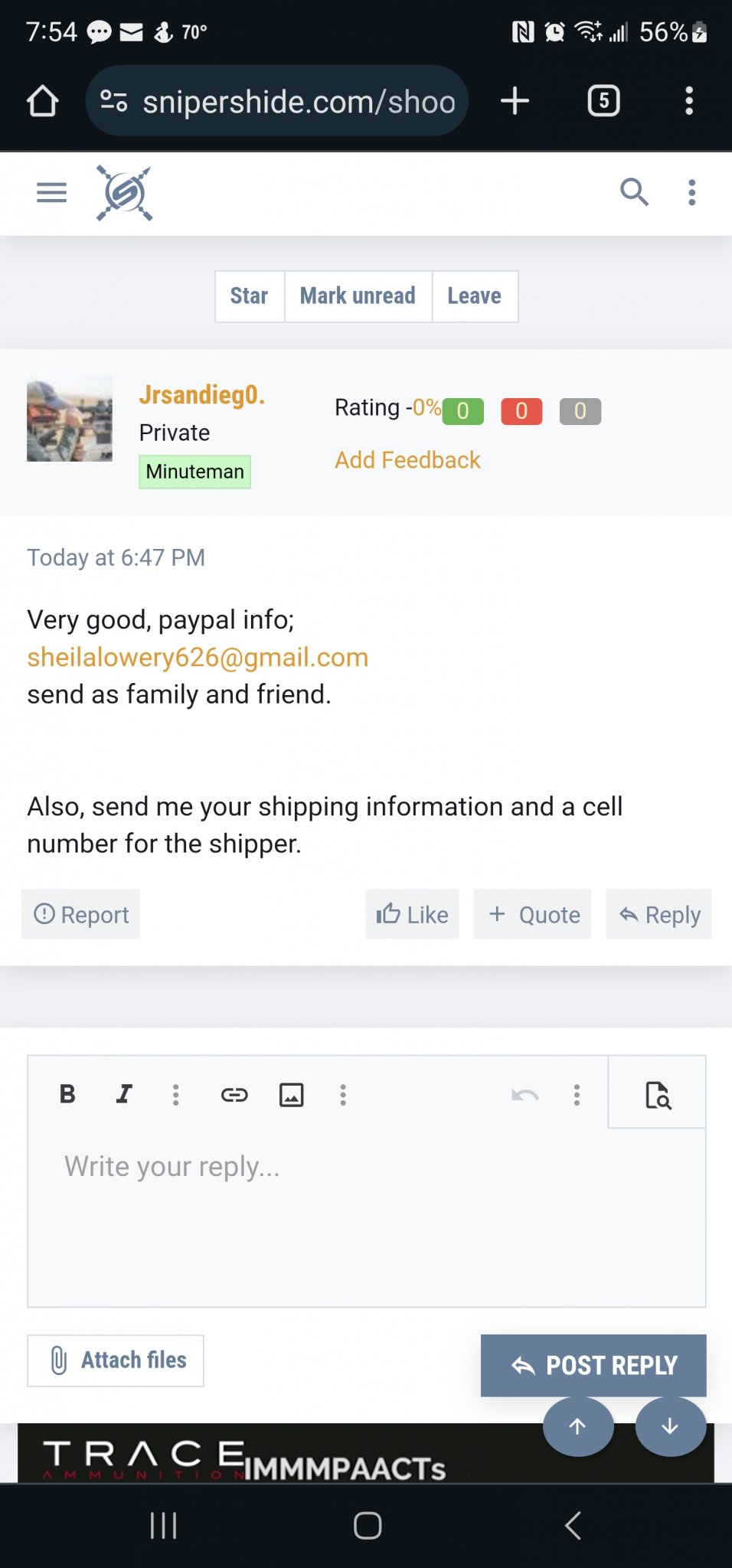Report this message
This screenshot has height=1568, width=732.
click(x=80, y=914)
